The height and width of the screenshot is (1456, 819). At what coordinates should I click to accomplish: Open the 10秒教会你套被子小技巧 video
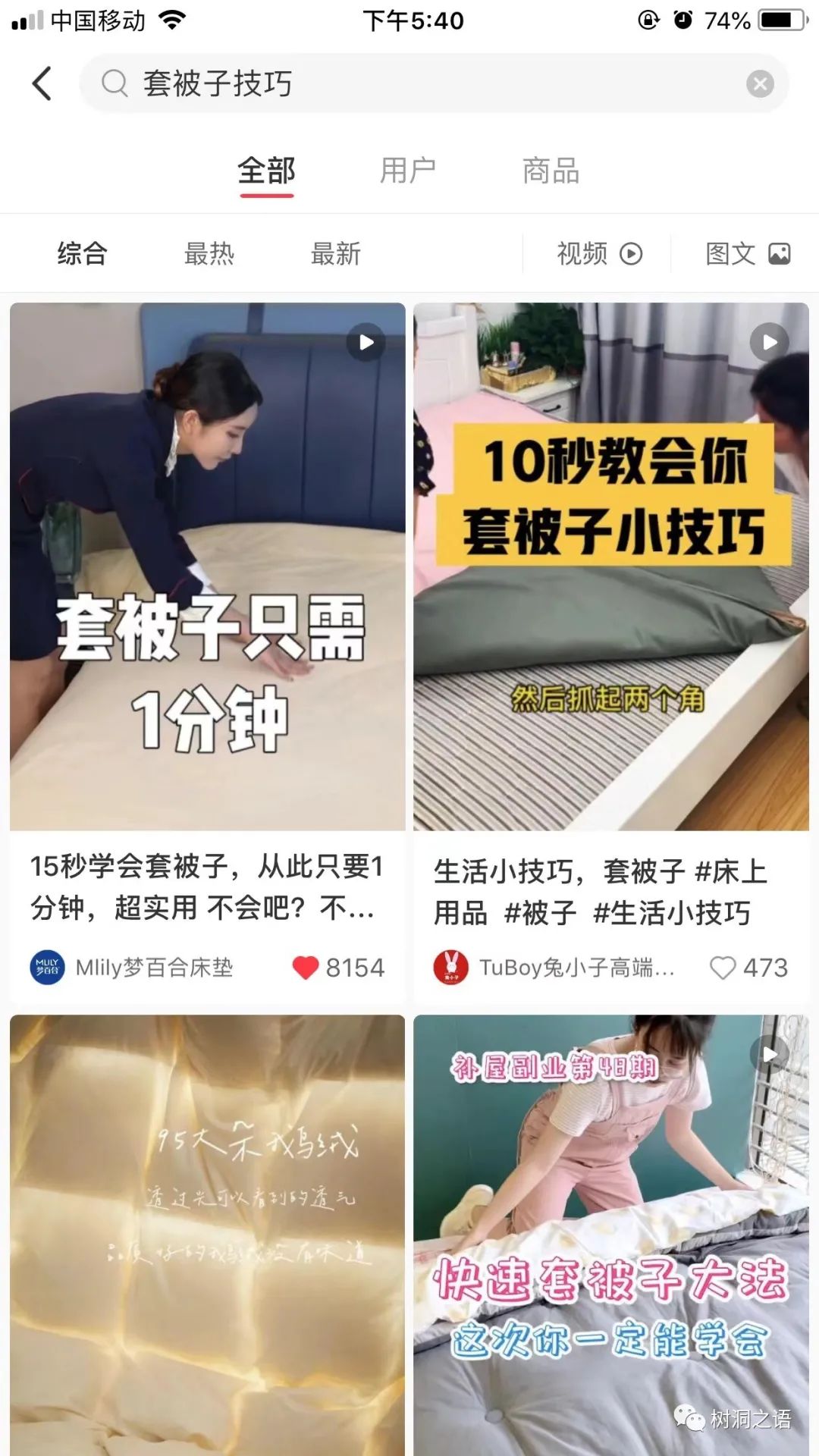[x=611, y=566]
